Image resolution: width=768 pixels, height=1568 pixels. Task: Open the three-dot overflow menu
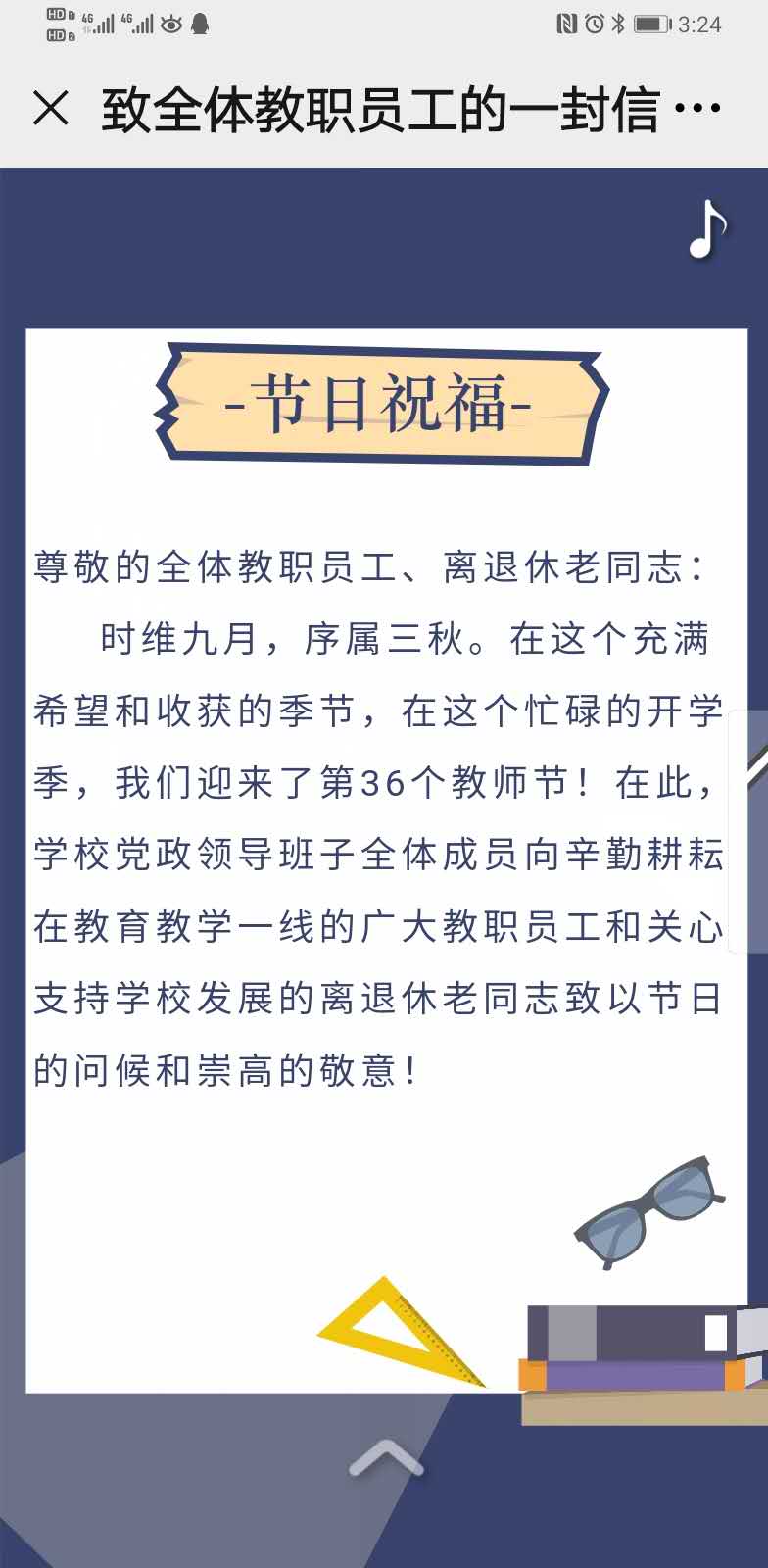pos(697,108)
